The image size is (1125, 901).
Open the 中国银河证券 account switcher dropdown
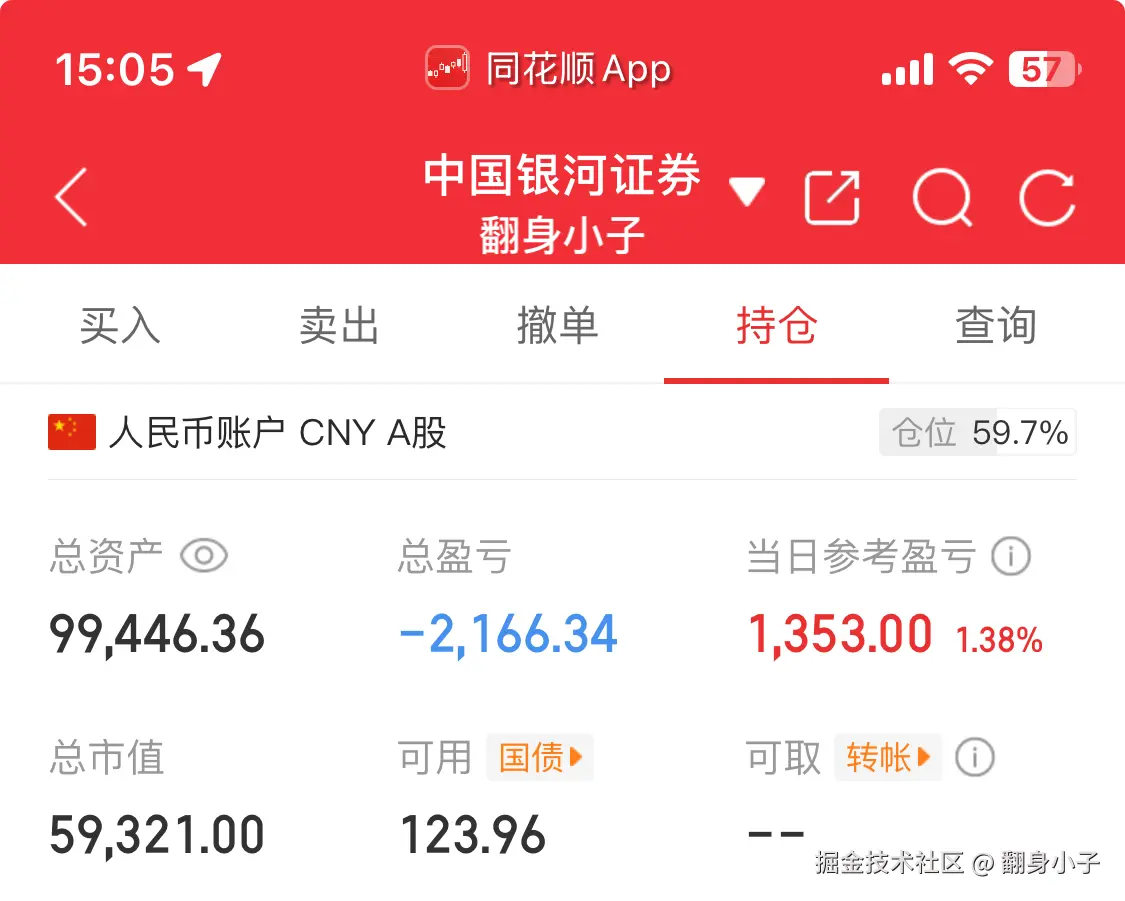coord(746,191)
